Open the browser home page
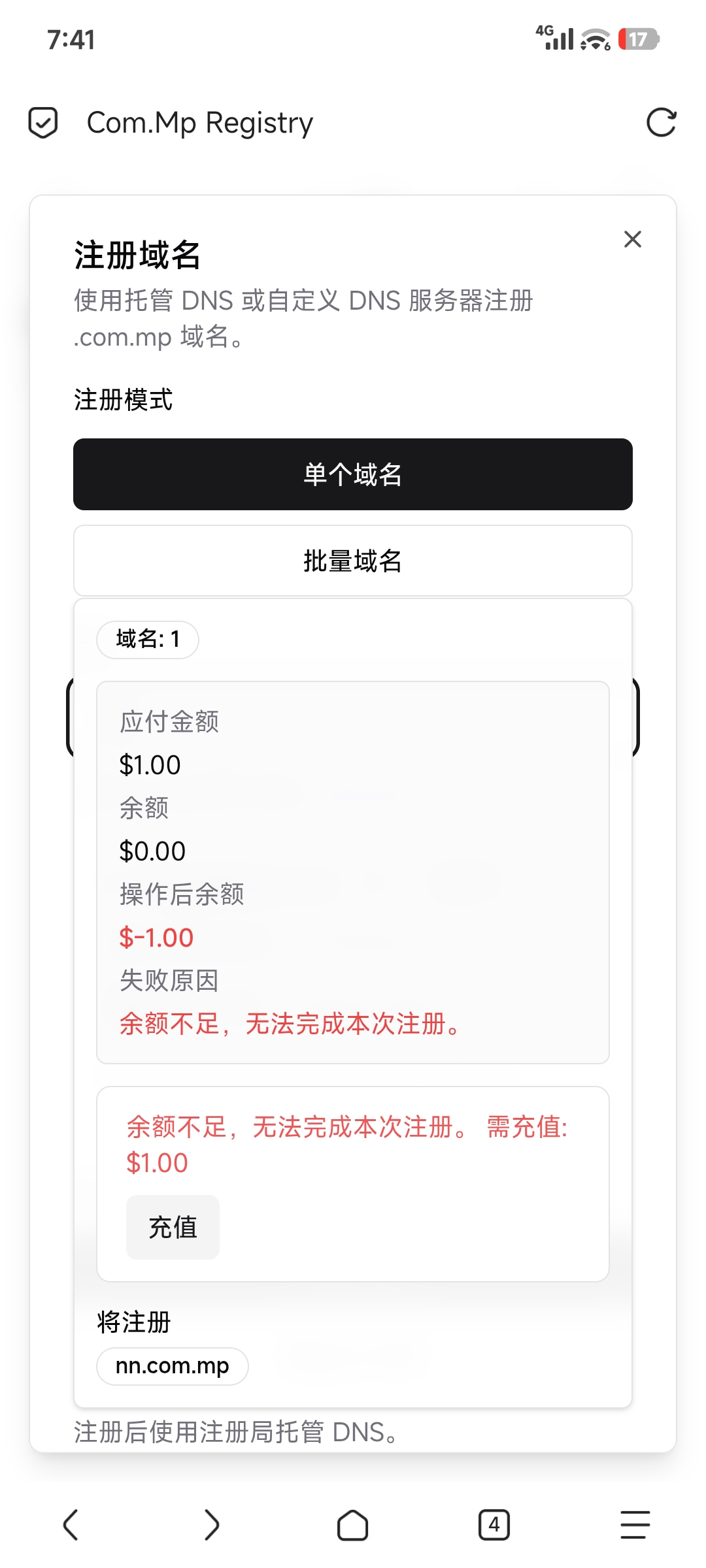The image size is (706, 1568). point(353,1525)
